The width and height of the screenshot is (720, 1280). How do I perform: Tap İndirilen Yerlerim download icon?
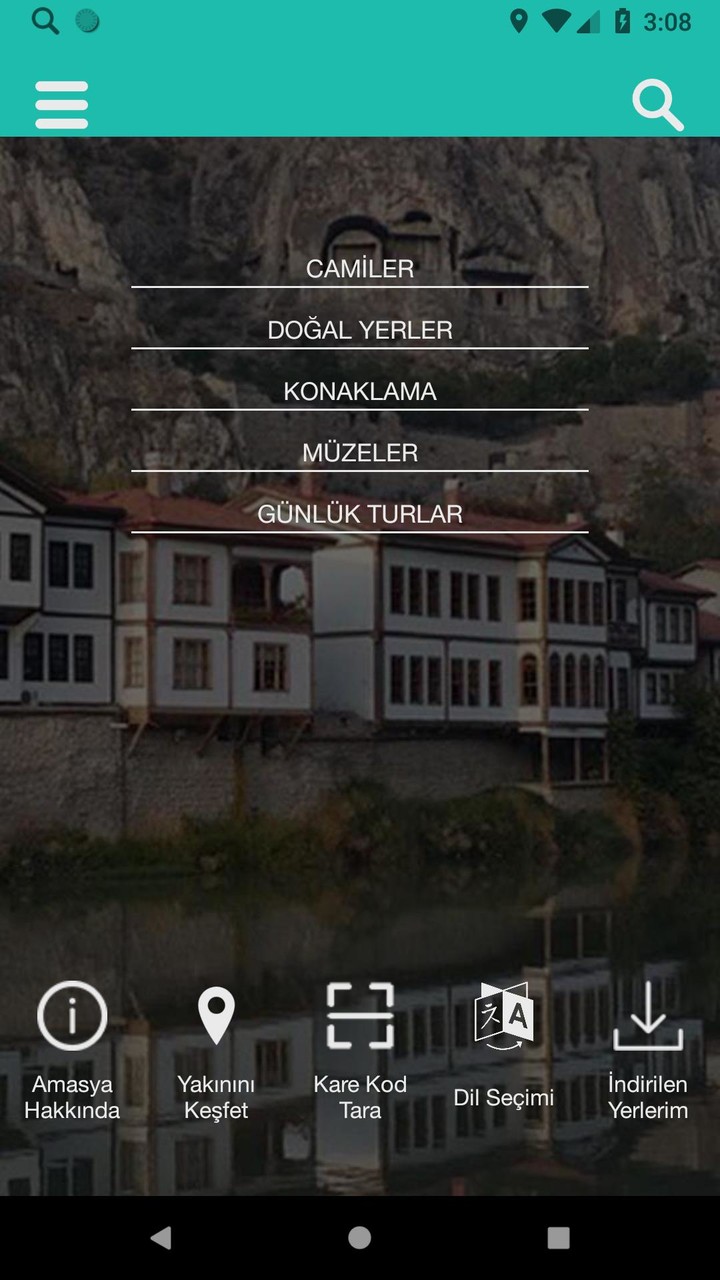coord(649,1014)
